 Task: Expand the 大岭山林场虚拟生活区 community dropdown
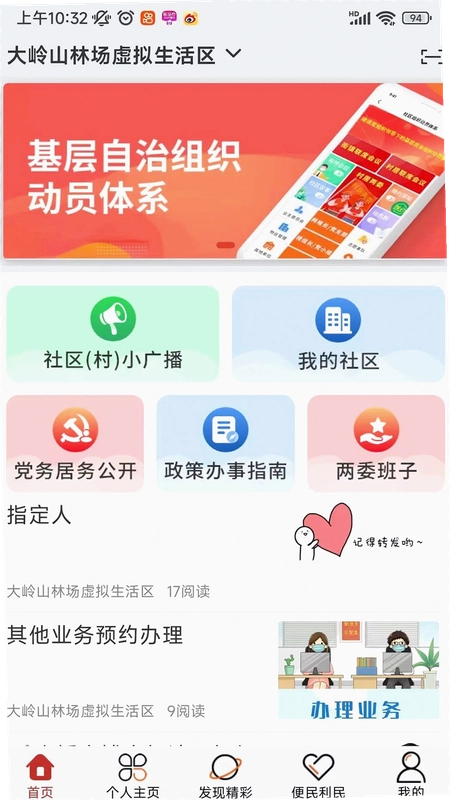[x=124, y=55]
